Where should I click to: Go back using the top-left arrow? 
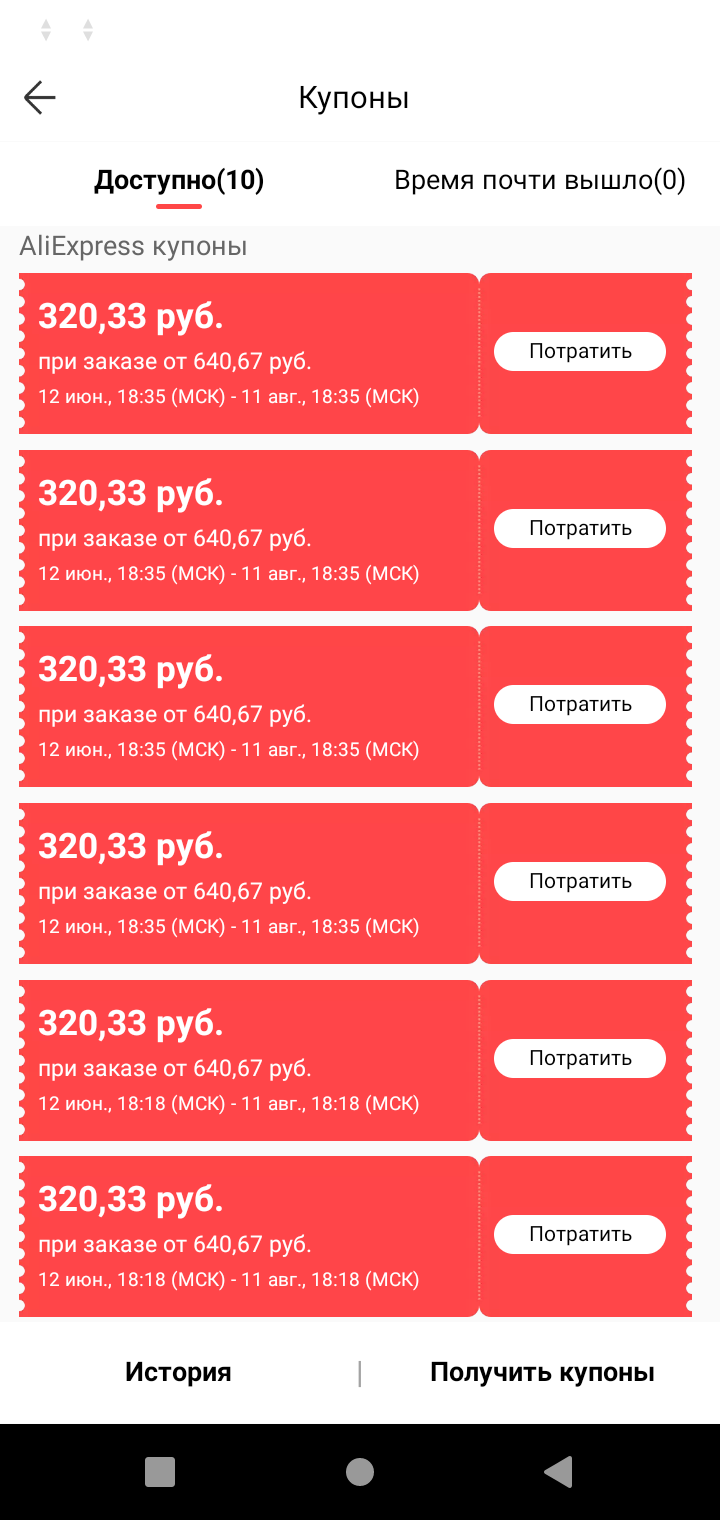pyautogui.click(x=40, y=98)
